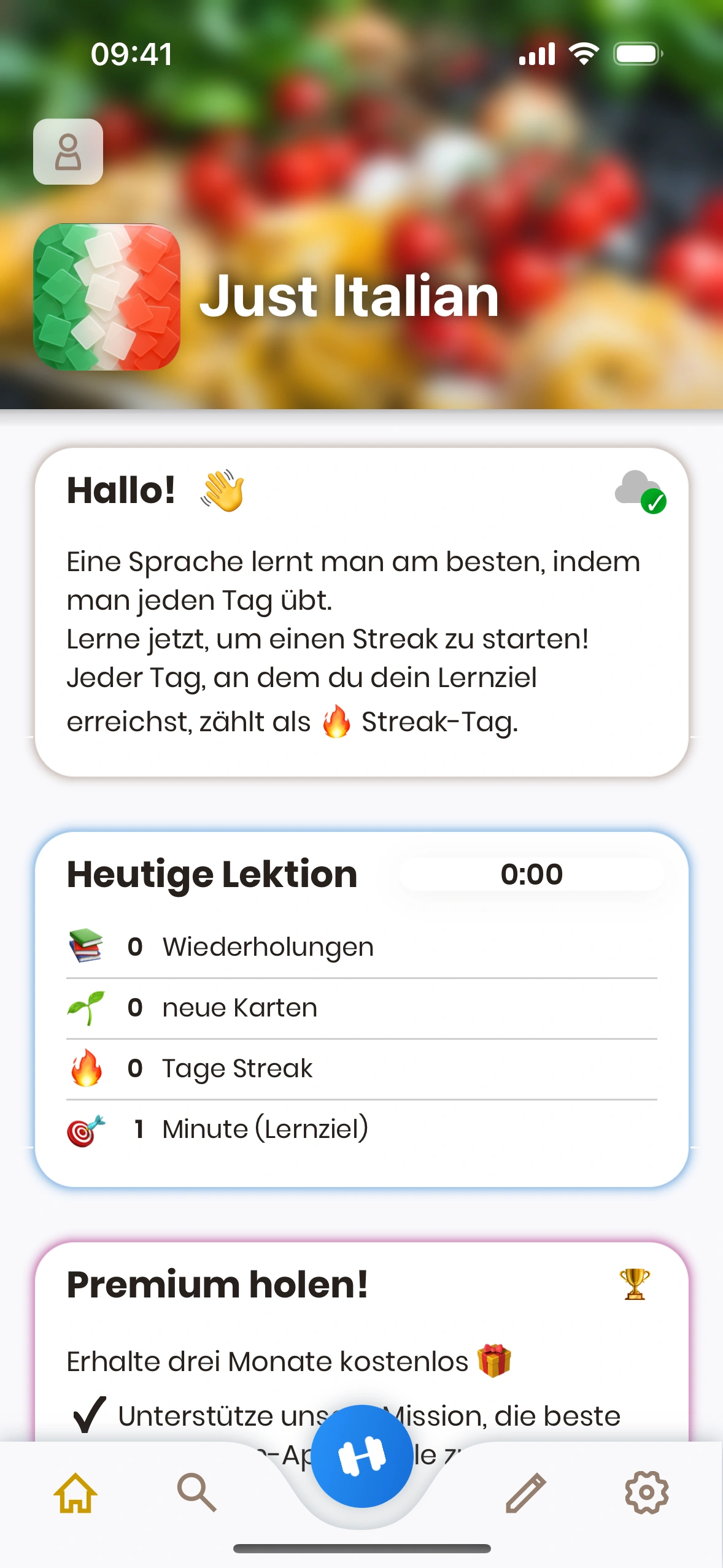Switch to the Home tab
The height and width of the screenshot is (1568, 723).
point(75,1493)
